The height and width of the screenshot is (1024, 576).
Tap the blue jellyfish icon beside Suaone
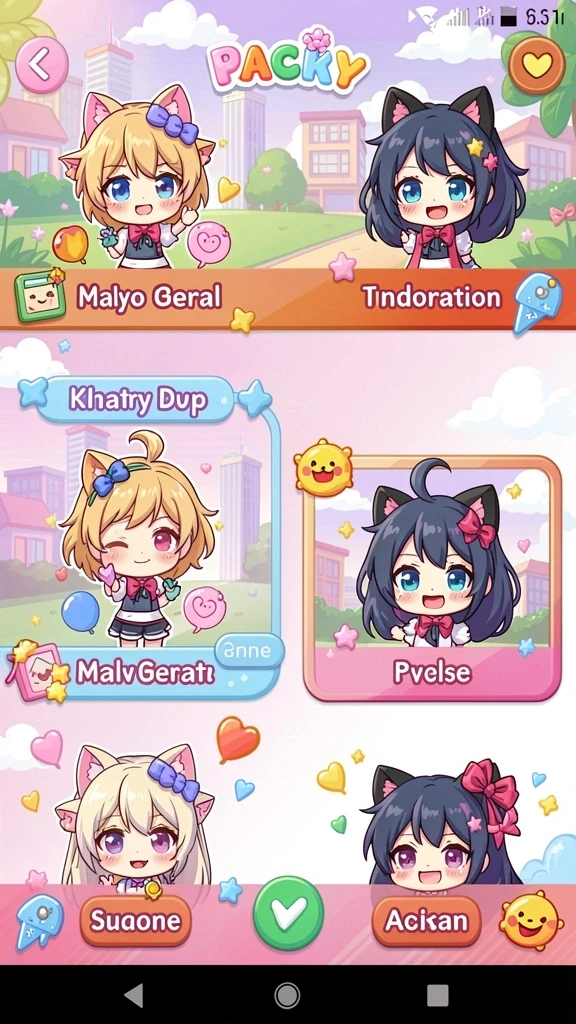click(x=39, y=921)
